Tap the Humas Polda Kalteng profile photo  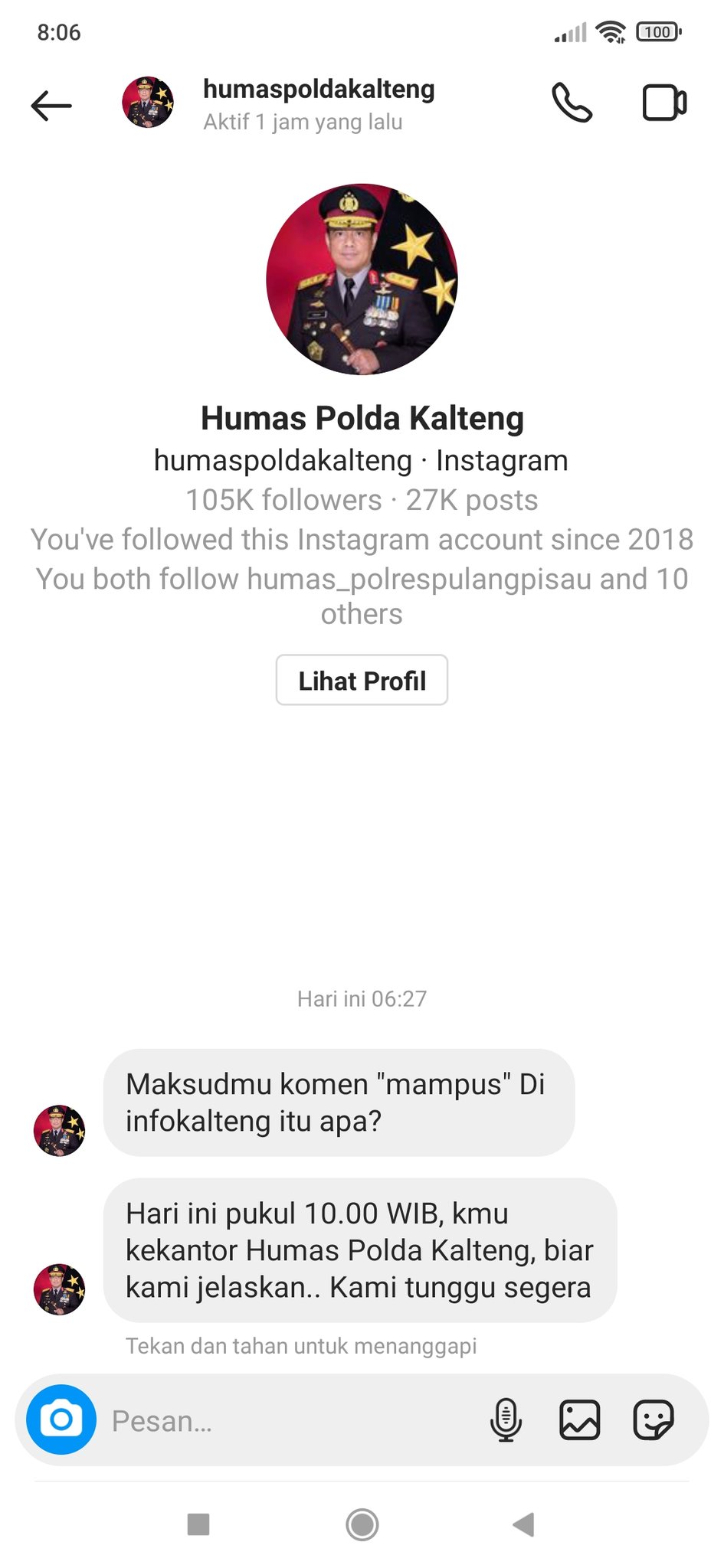click(x=362, y=279)
